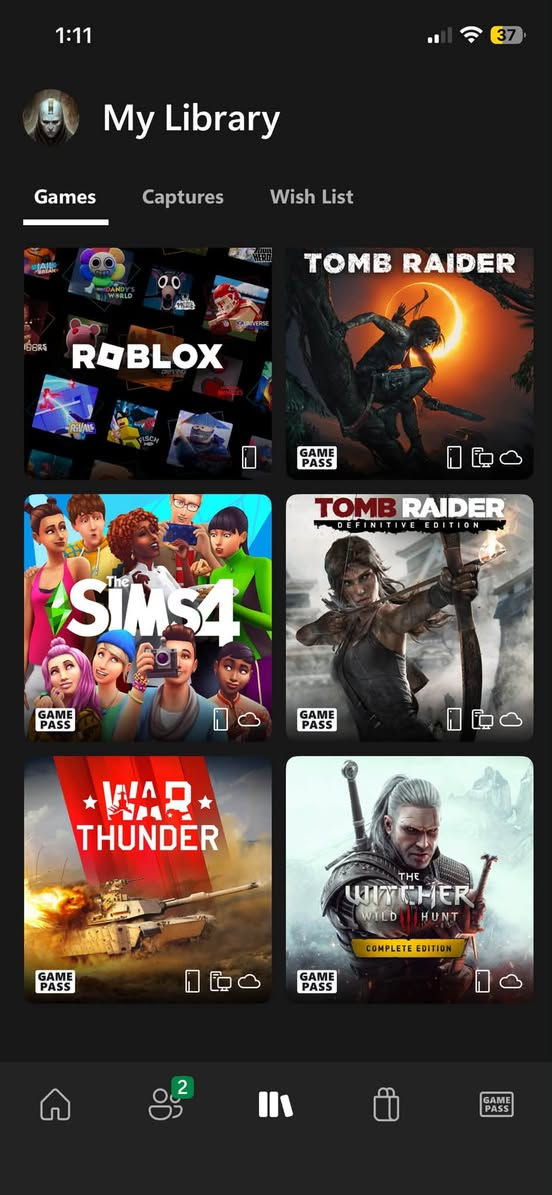Image resolution: width=552 pixels, height=1195 pixels.
Task: Open the War Thunder game tile
Action: click(148, 879)
